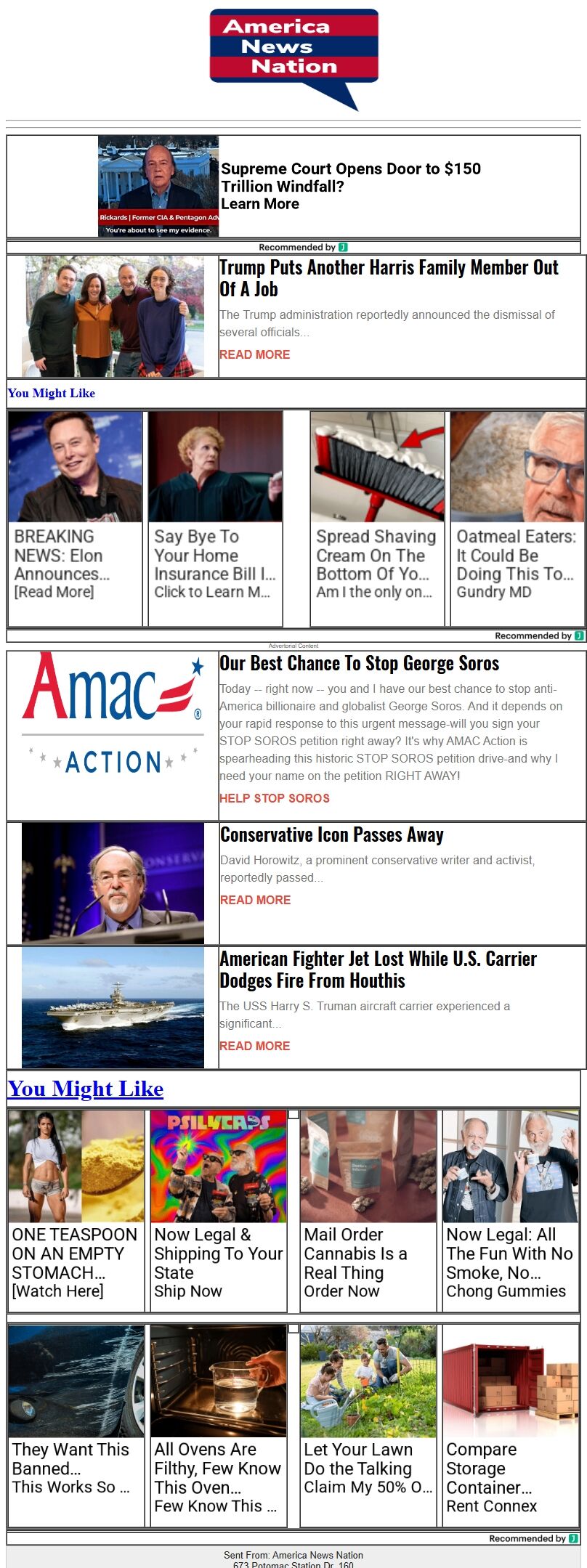Screen dimensions: 587x1568
Task: Open the BREAKING NEWS: Elon Announces card
Action: coord(75,517)
